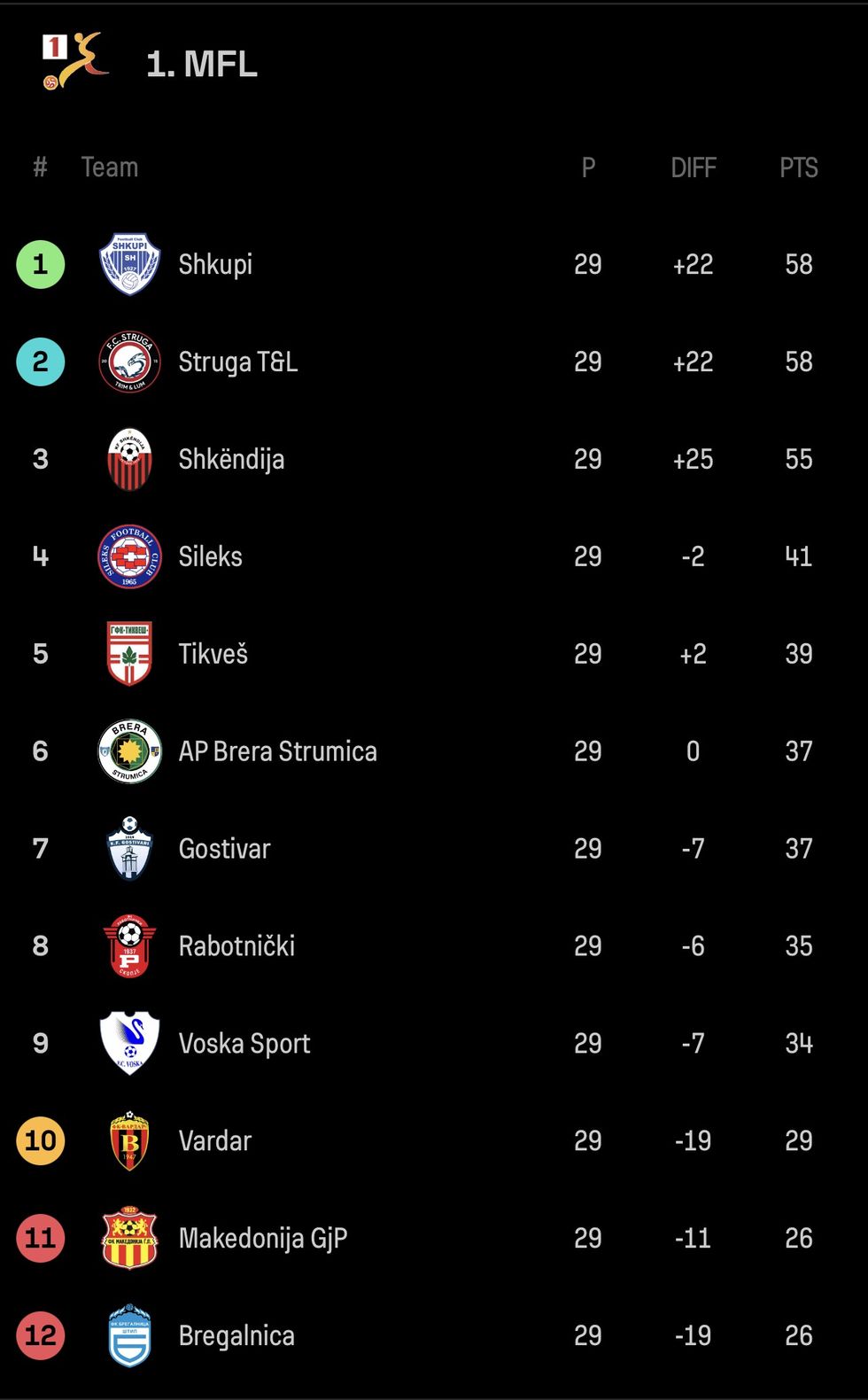868x1400 pixels.
Task: Select Shkëndija in the standings
Action: coord(231,459)
